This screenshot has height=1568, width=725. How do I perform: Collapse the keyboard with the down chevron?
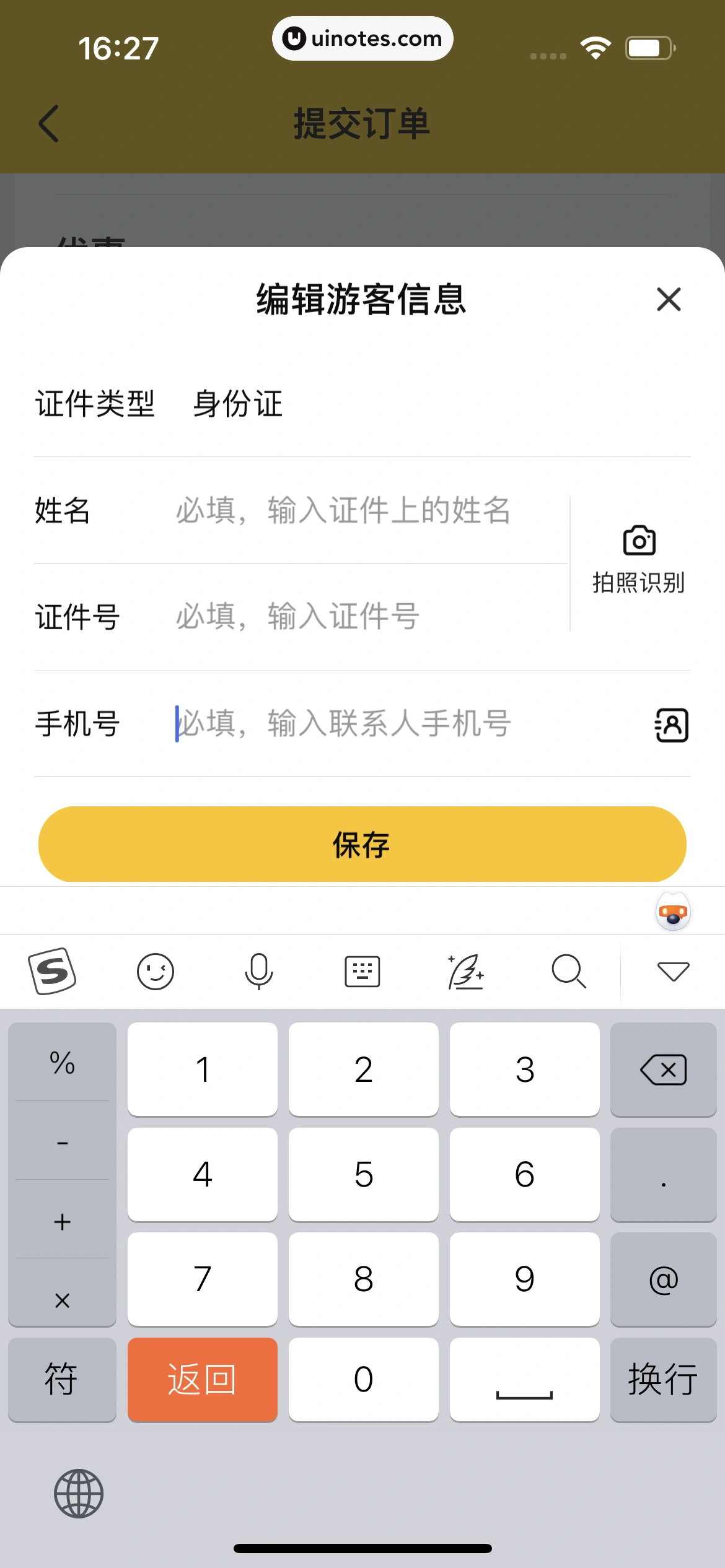point(673,971)
